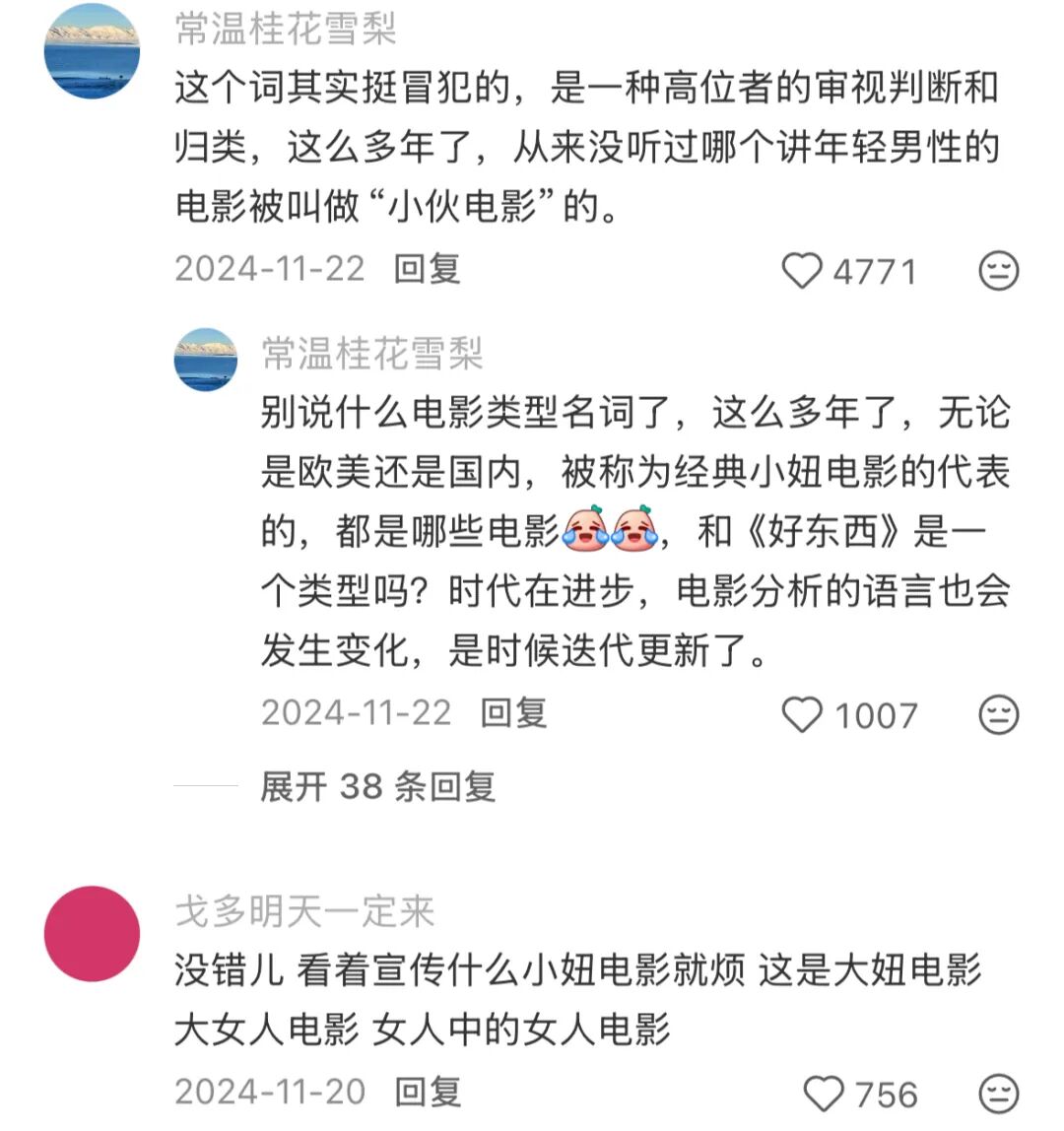
Task: Dislike 戈多明天一定来's comment
Action: click(x=998, y=1094)
